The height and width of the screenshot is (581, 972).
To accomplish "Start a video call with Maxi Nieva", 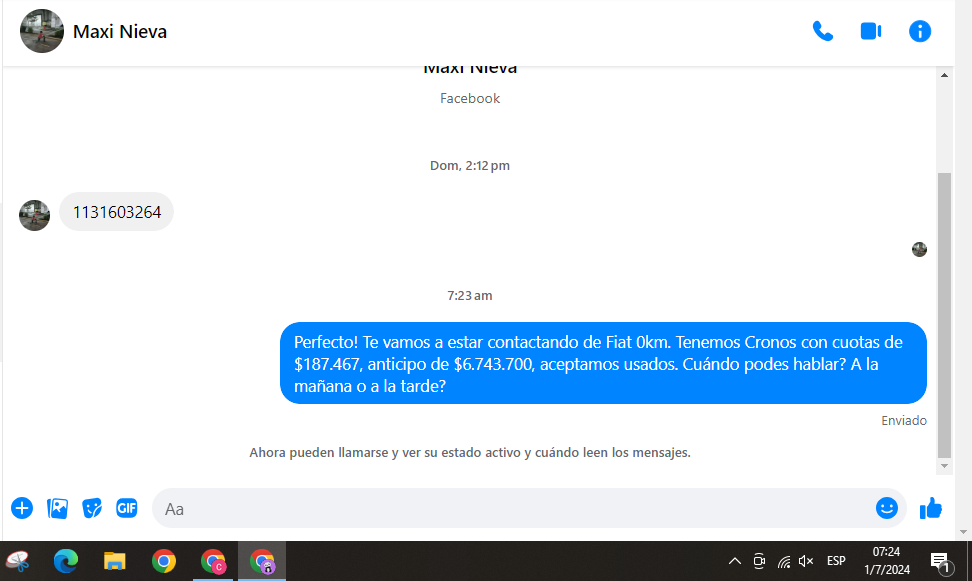I will coord(870,31).
